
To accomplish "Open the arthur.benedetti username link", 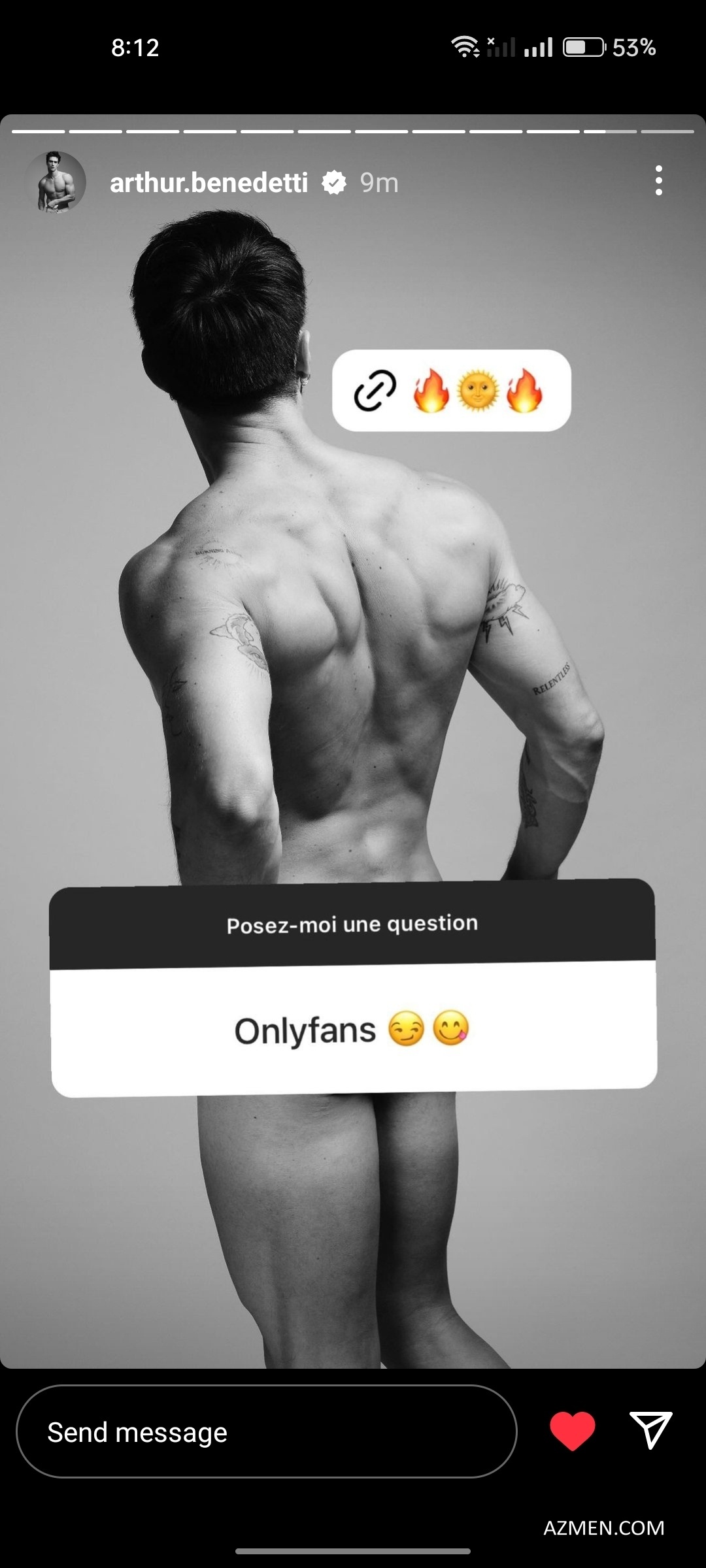I will coord(209,183).
